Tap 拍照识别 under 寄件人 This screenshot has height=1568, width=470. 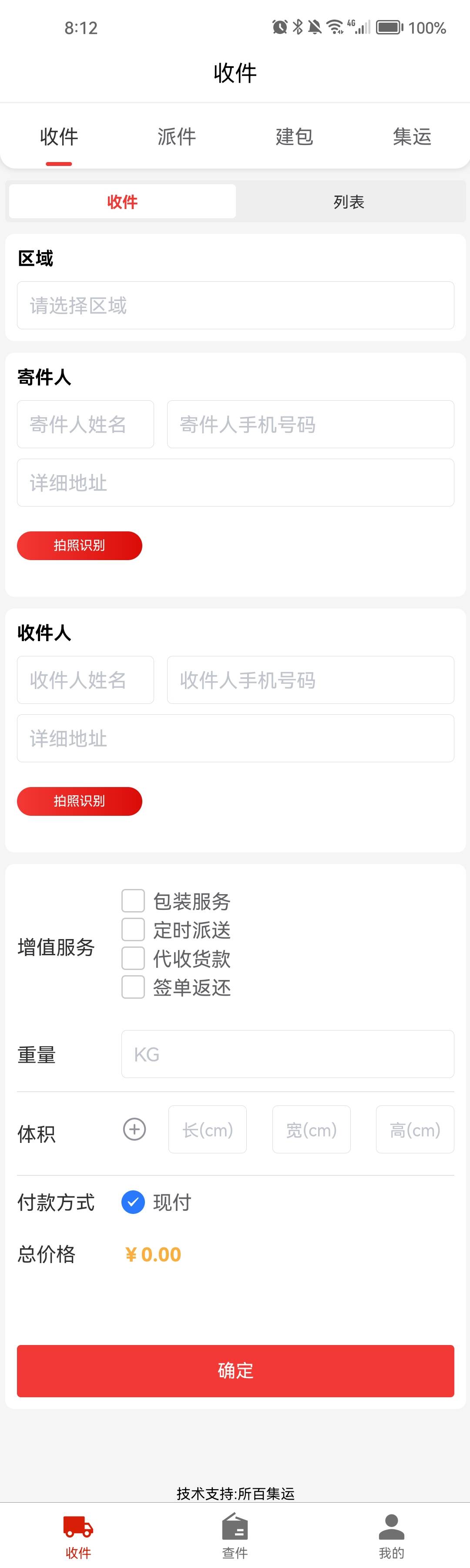click(x=80, y=545)
